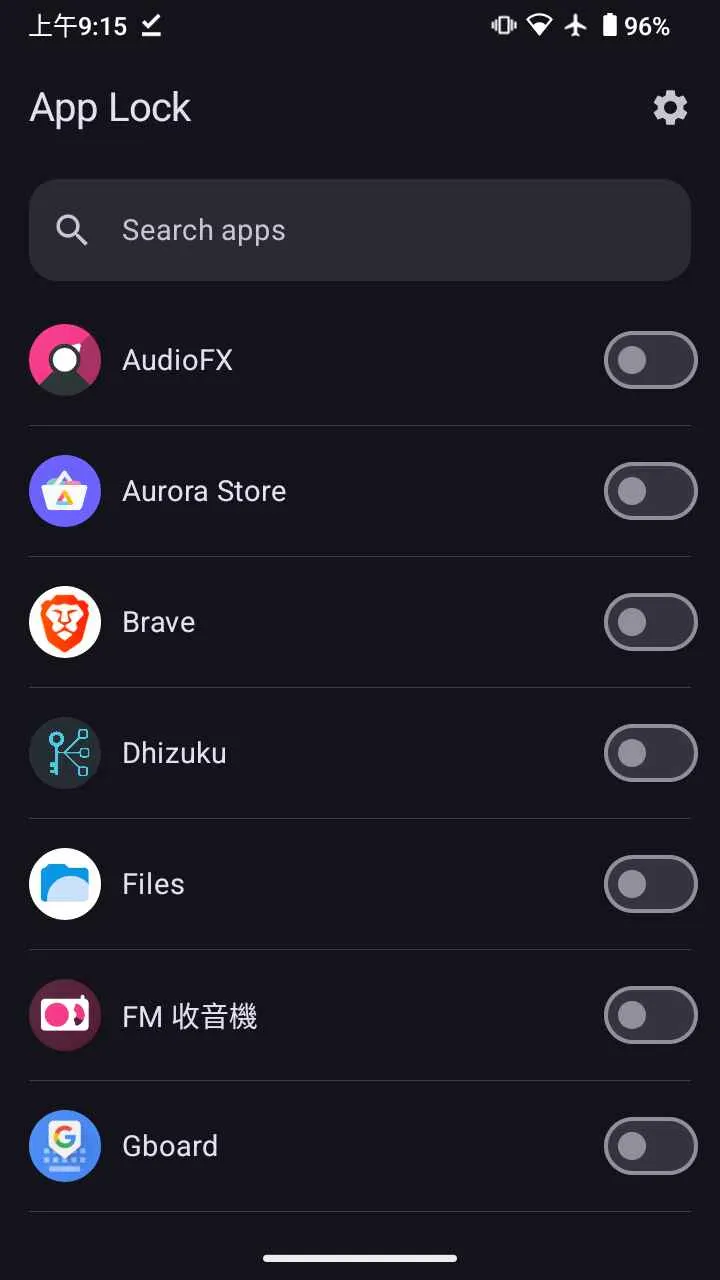
Task: Tap the AudioFX app icon
Action: pos(64,360)
